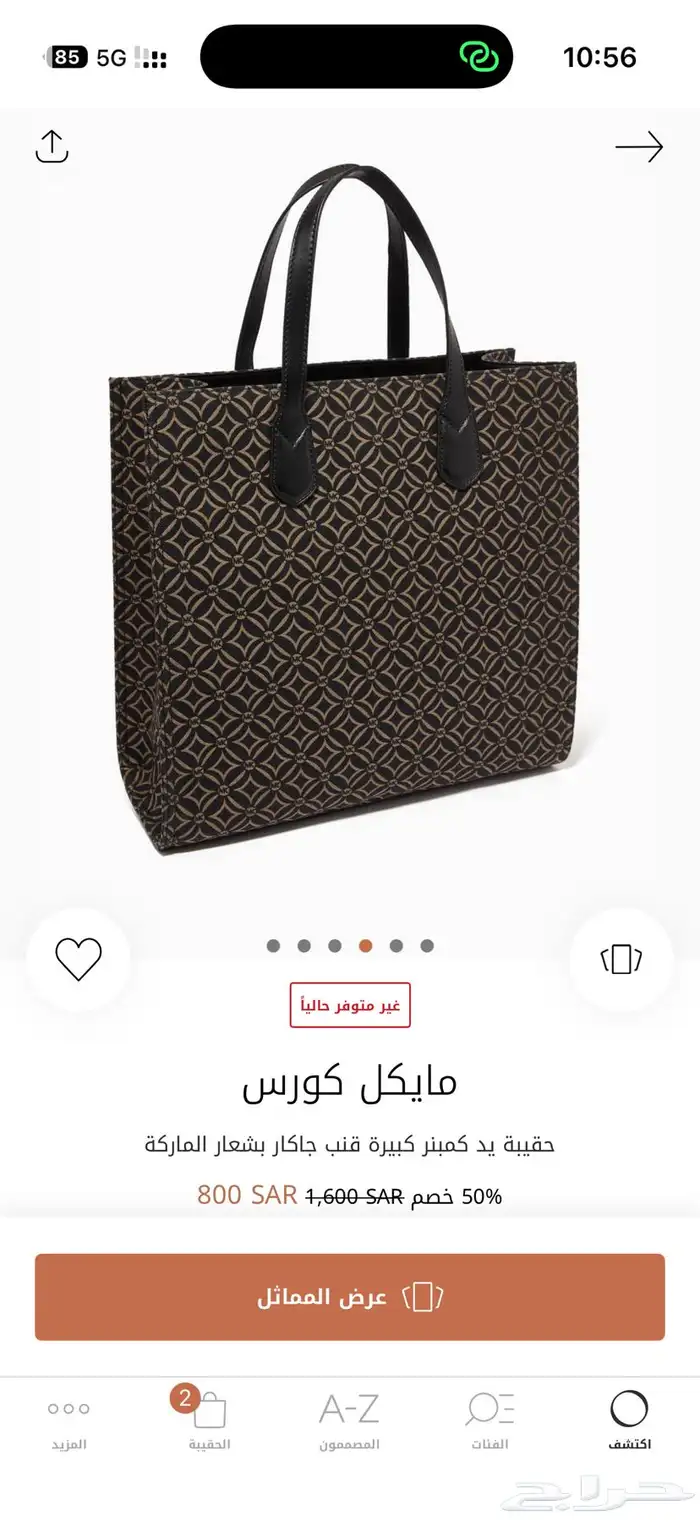Share this Michael Kors bag
The image size is (700, 1522).
52,146
